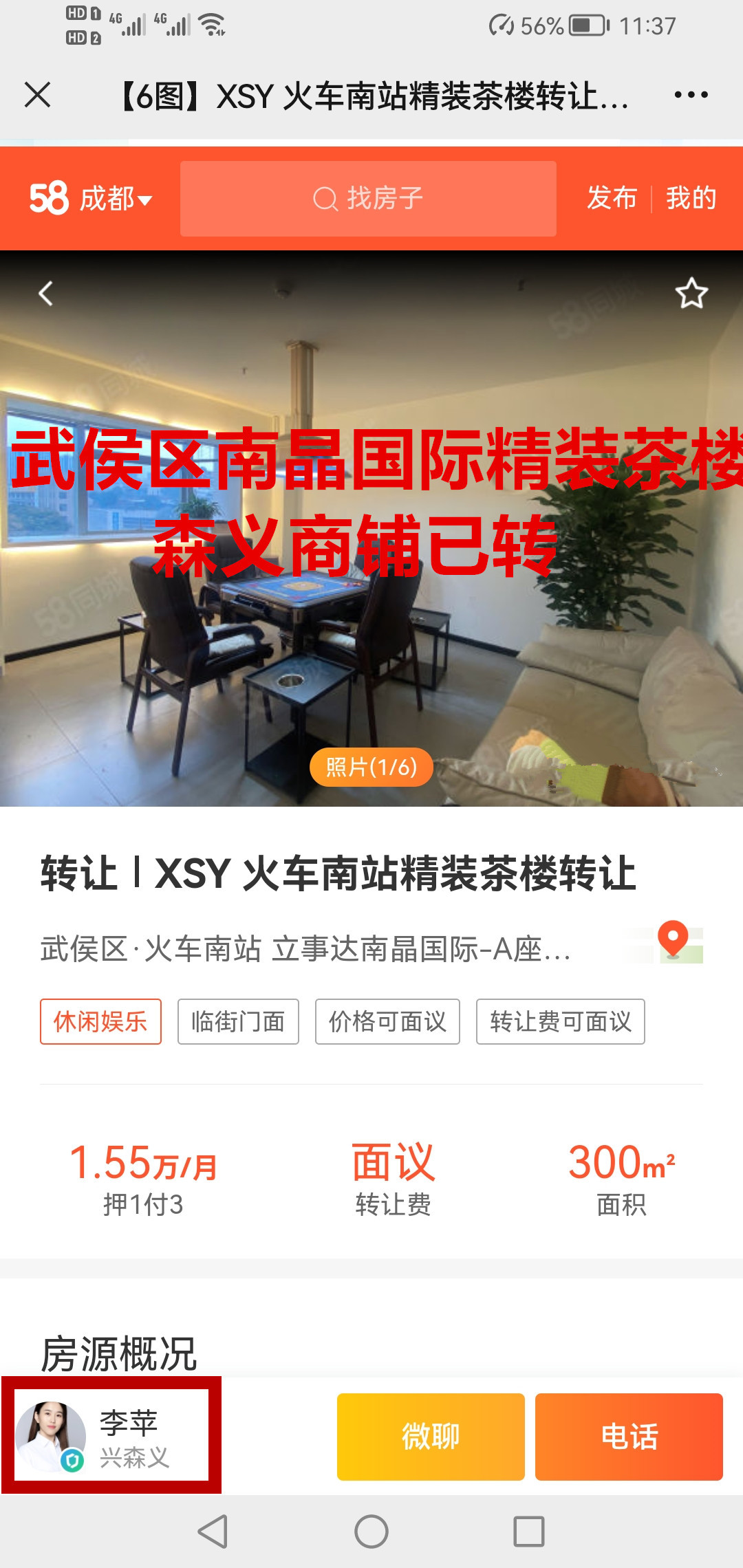This screenshot has height=1568, width=743.
Task: Tap the 找房子 search box
Action: (368, 199)
